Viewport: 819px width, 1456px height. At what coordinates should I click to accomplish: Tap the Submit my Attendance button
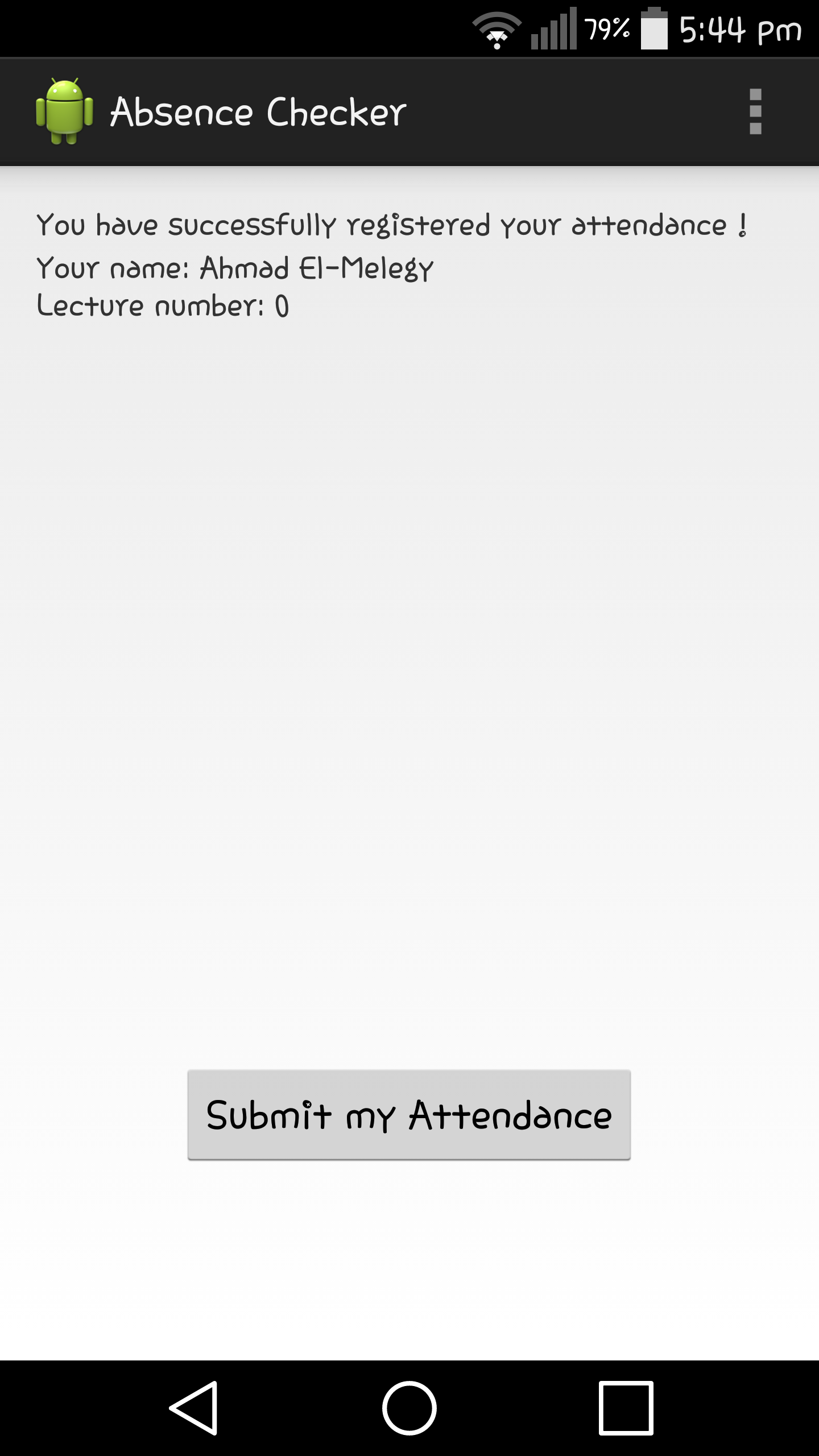point(409,1115)
